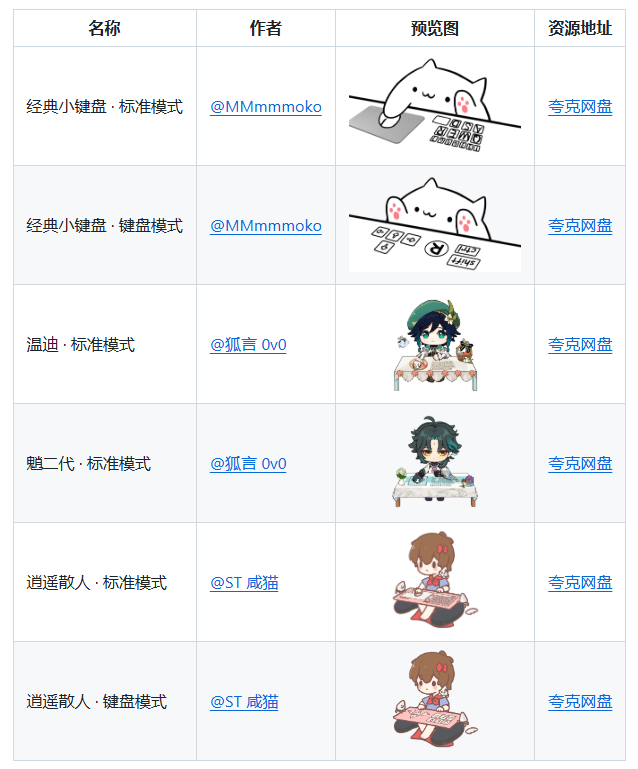Visit @狐言 0v0 author link in 魈二代 row
Viewport: 638px width, 769px height.
pyautogui.click(x=248, y=464)
